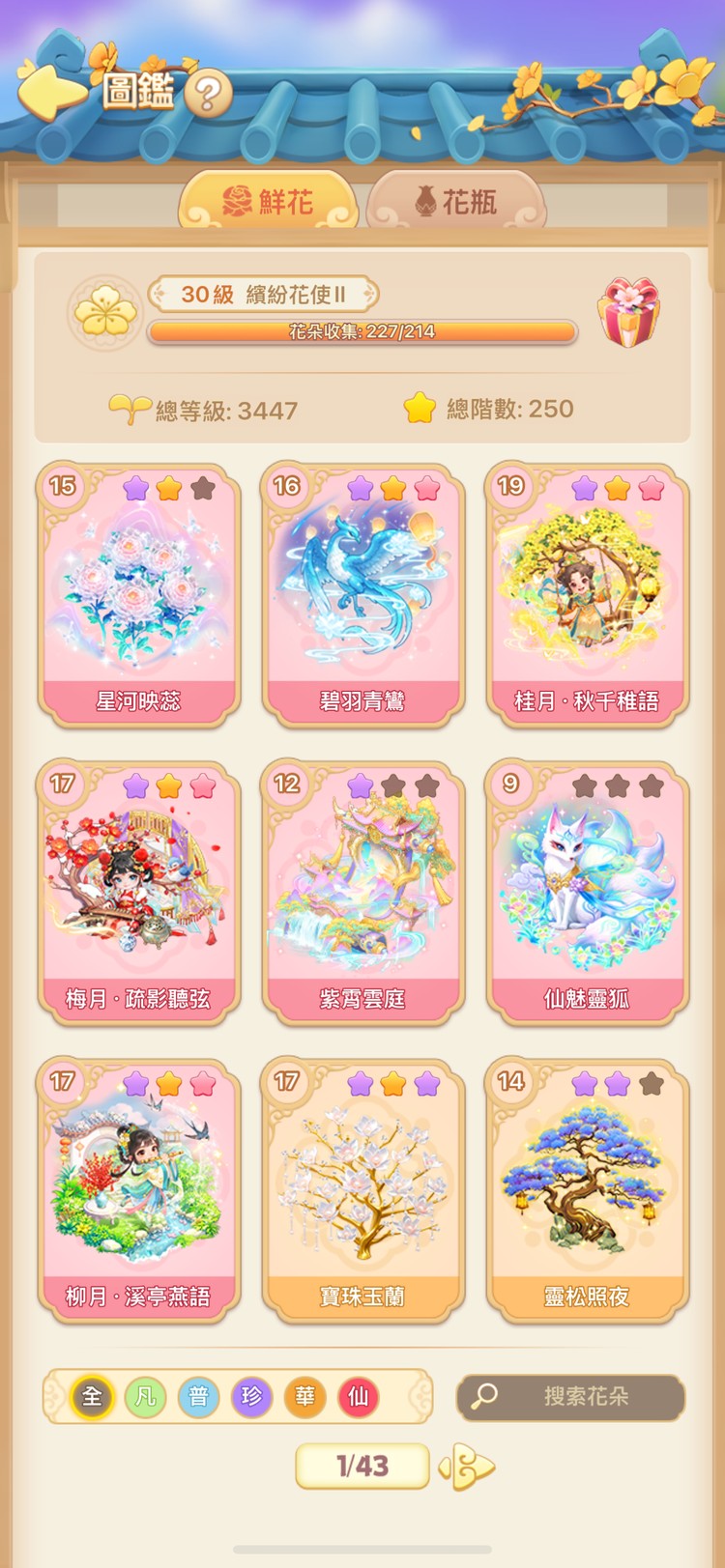Tap the next-page butterfly arrow icon
725x1568 pixels.
pyautogui.click(x=469, y=1466)
